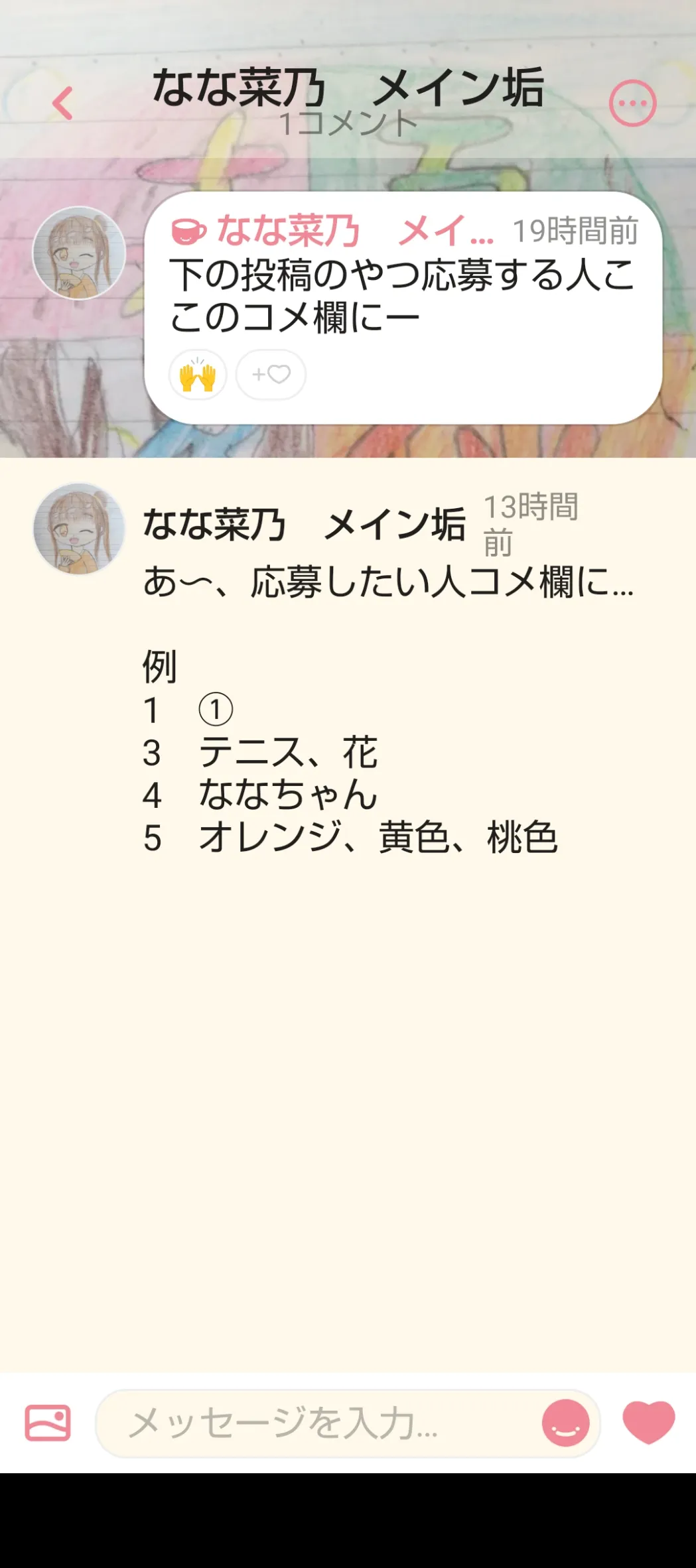Open the three-dot overflow menu

(x=632, y=103)
